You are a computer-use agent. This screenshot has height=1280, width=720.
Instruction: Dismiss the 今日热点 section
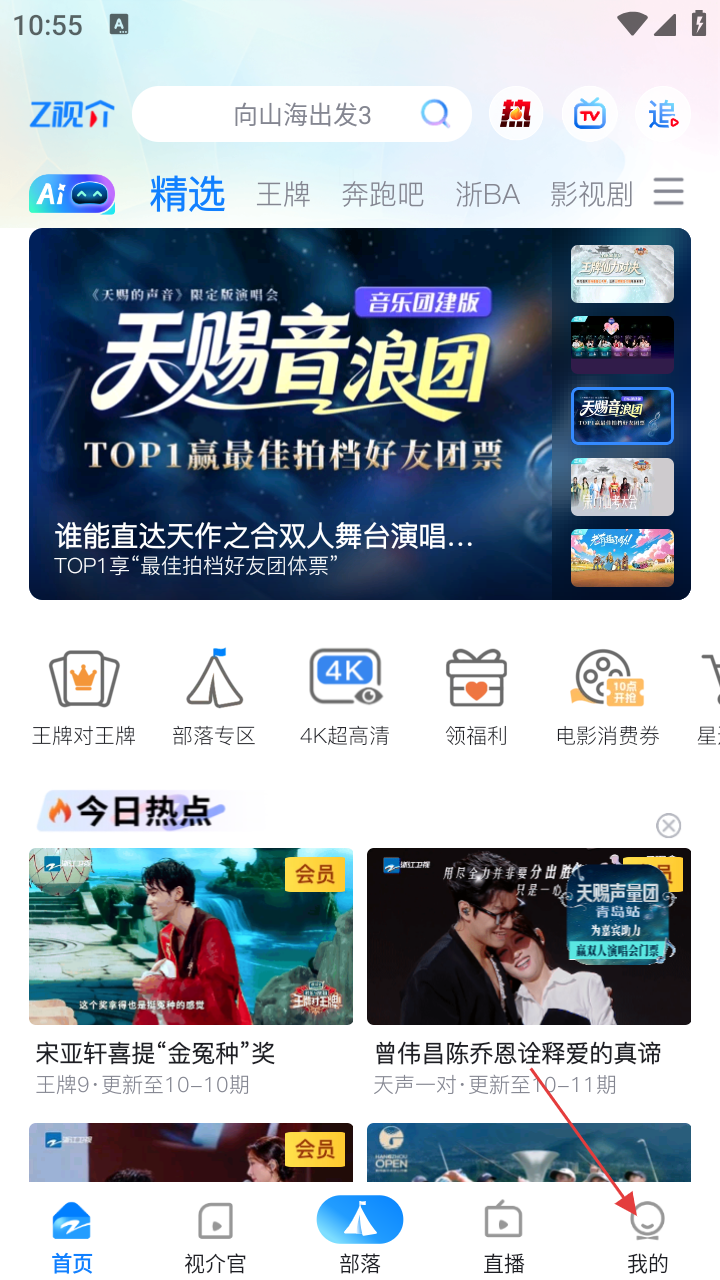coord(668,825)
